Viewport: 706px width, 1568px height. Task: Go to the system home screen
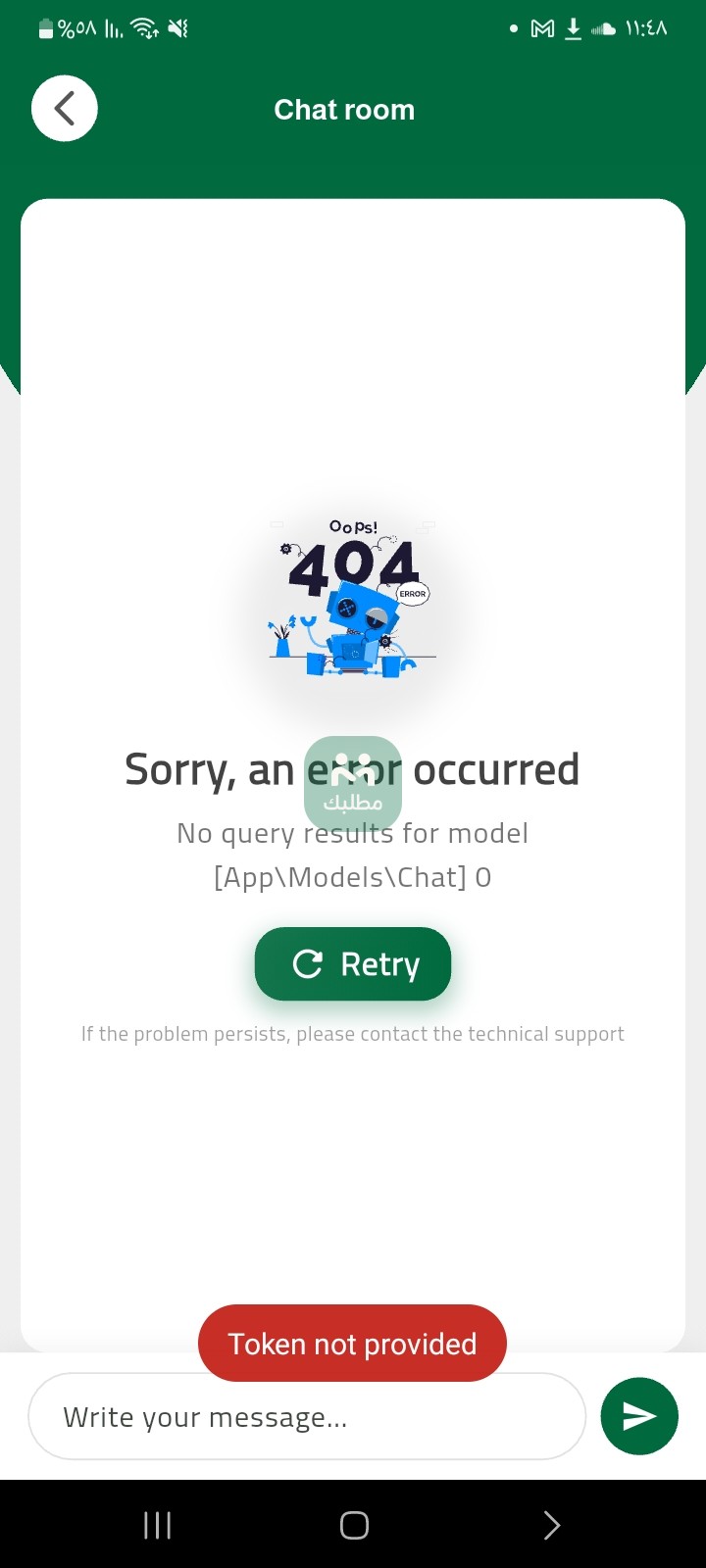pos(354,1525)
